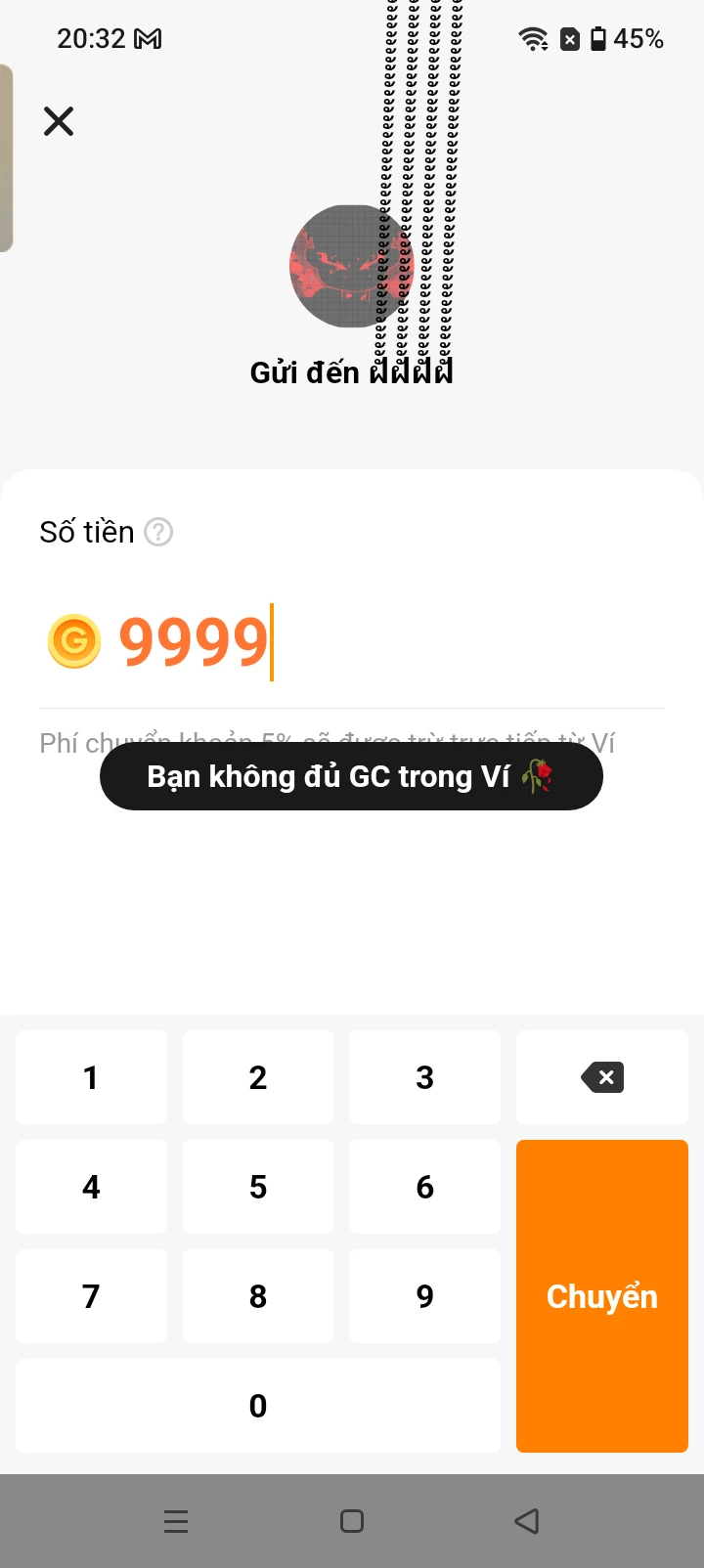704x1568 pixels.
Task: Confirm transfer with the Chuyển button
Action: click(602, 1296)
